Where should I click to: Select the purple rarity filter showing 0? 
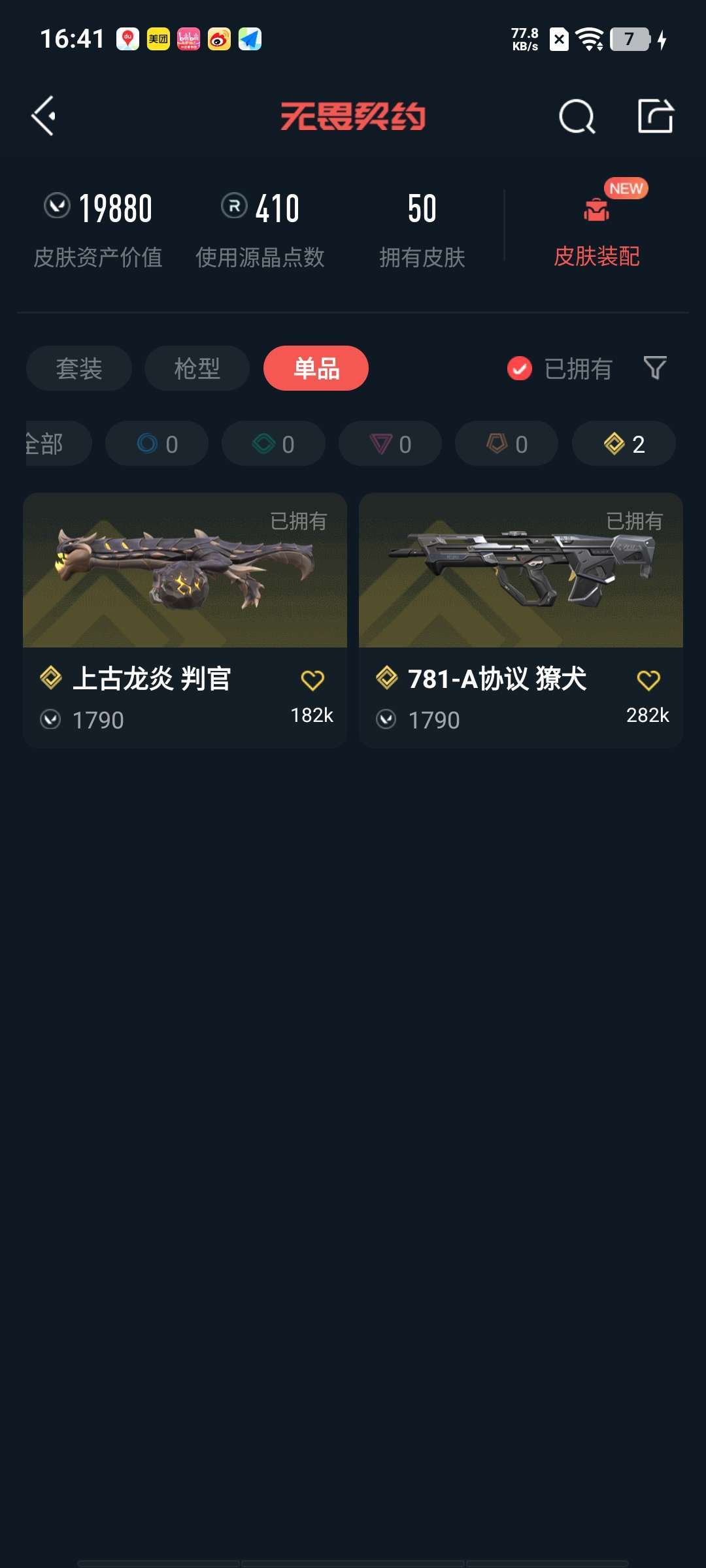[x=389, y=443]
